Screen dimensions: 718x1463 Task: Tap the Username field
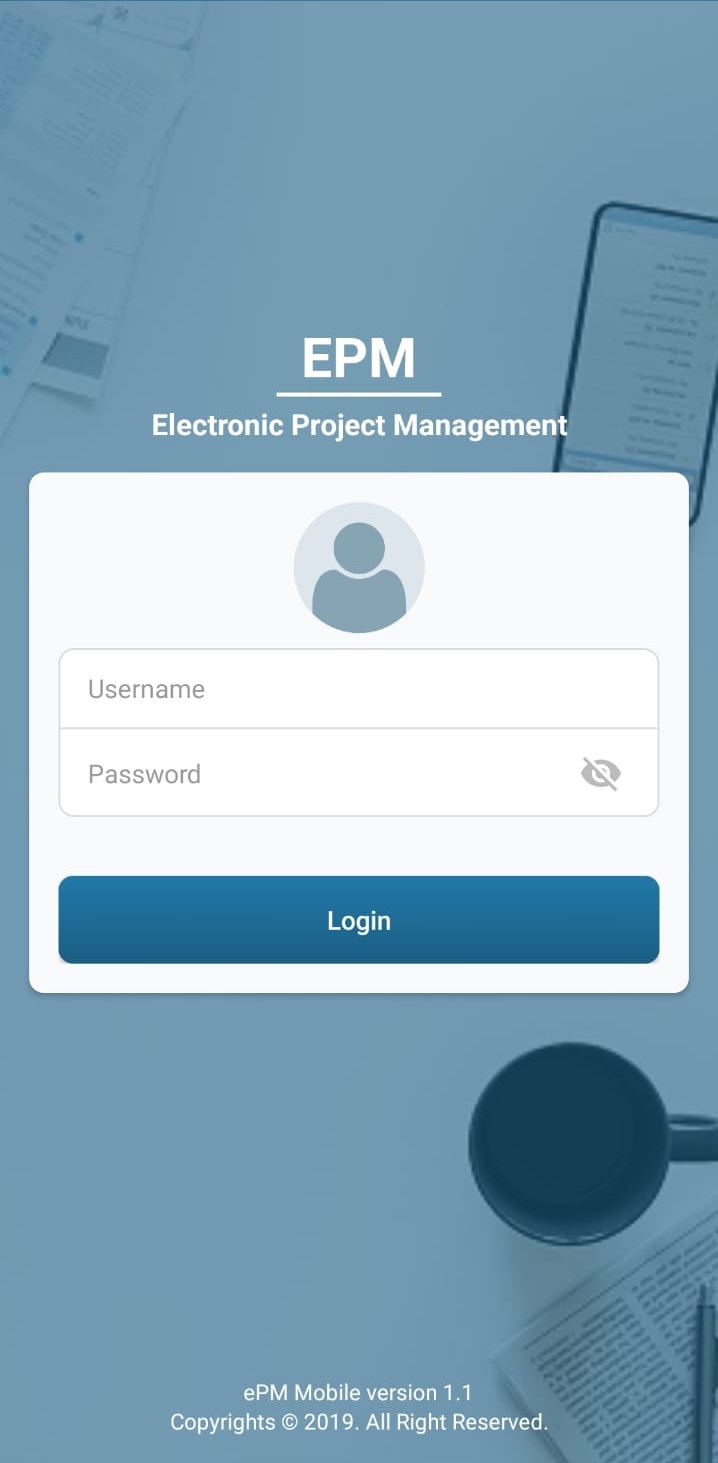(358, 689)
